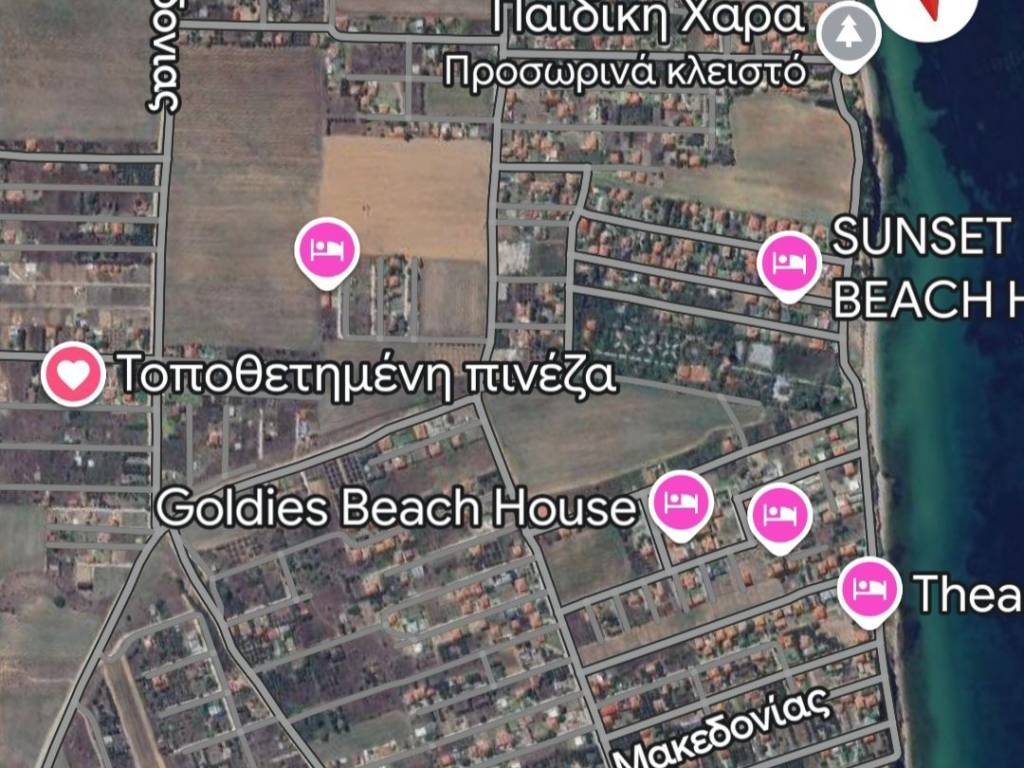Tap the Thea hotel marker

click(867, 590)
